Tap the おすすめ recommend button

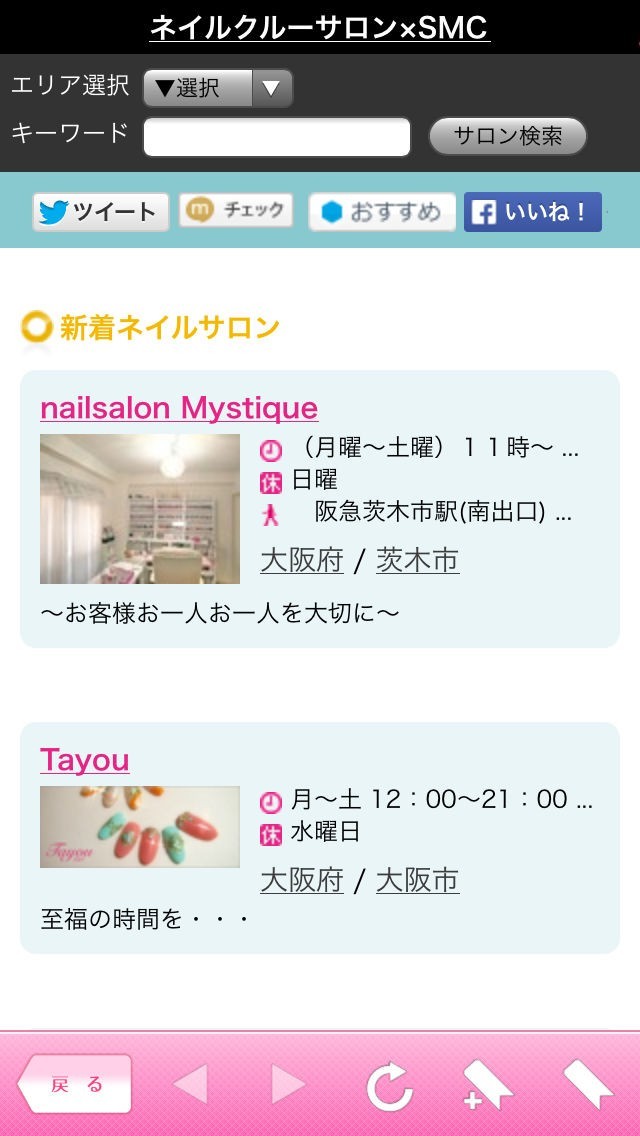pyautogui.click(x=381, y=212)
